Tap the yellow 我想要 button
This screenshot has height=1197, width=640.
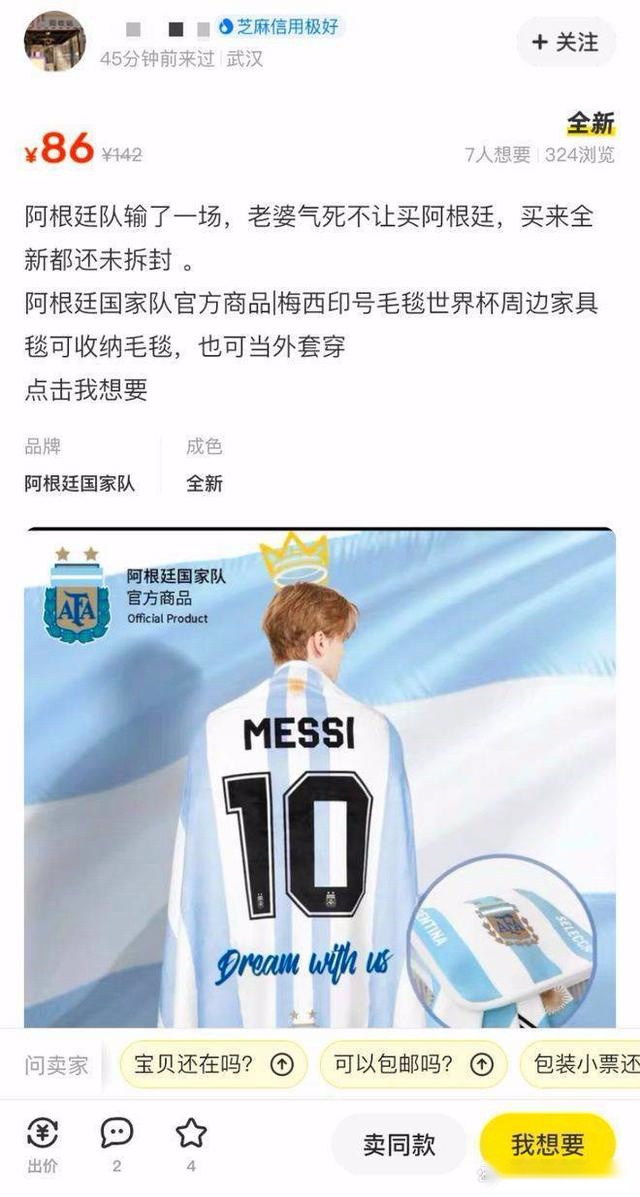click(x=547, y=1145)
